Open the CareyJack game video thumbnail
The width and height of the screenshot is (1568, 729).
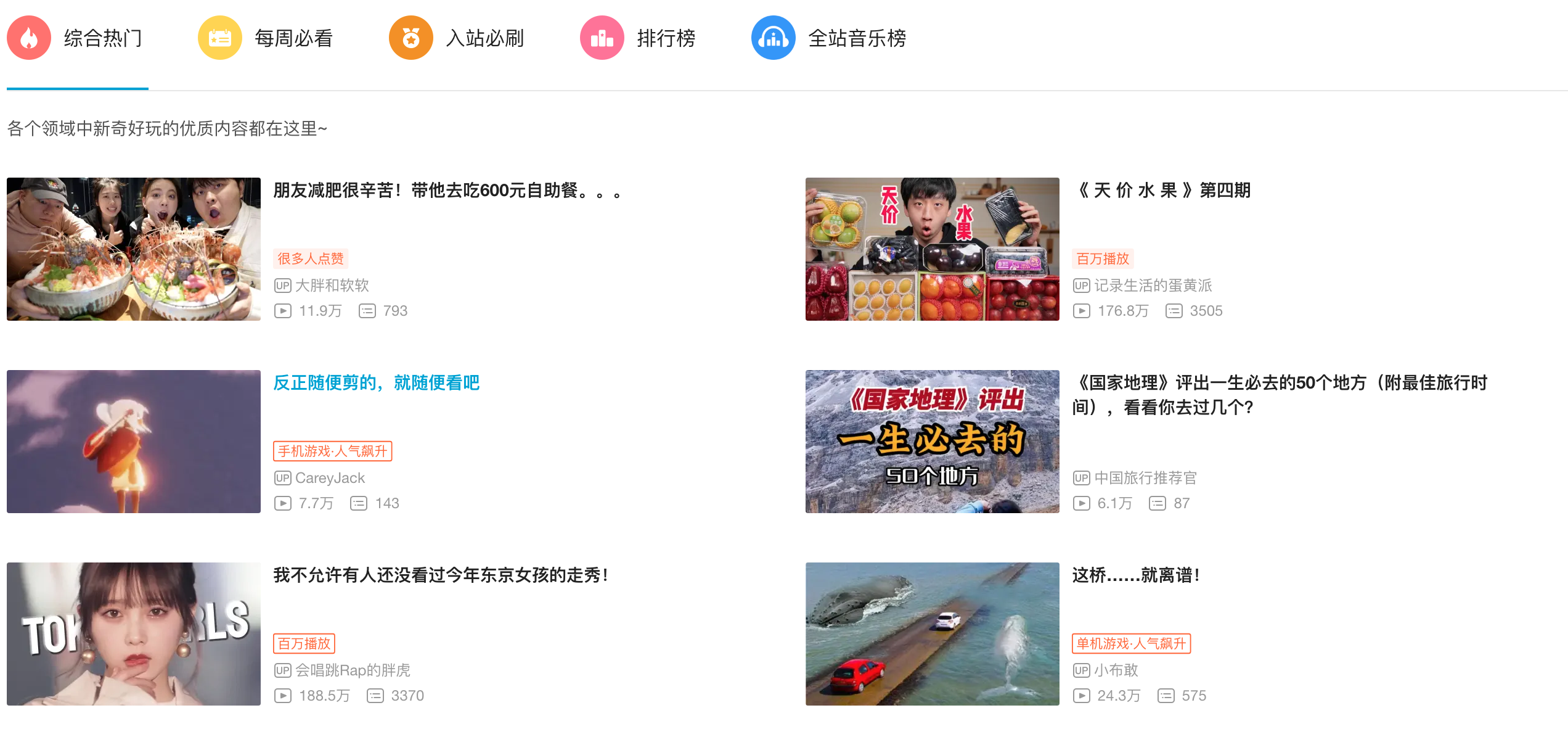coord(134,442)
